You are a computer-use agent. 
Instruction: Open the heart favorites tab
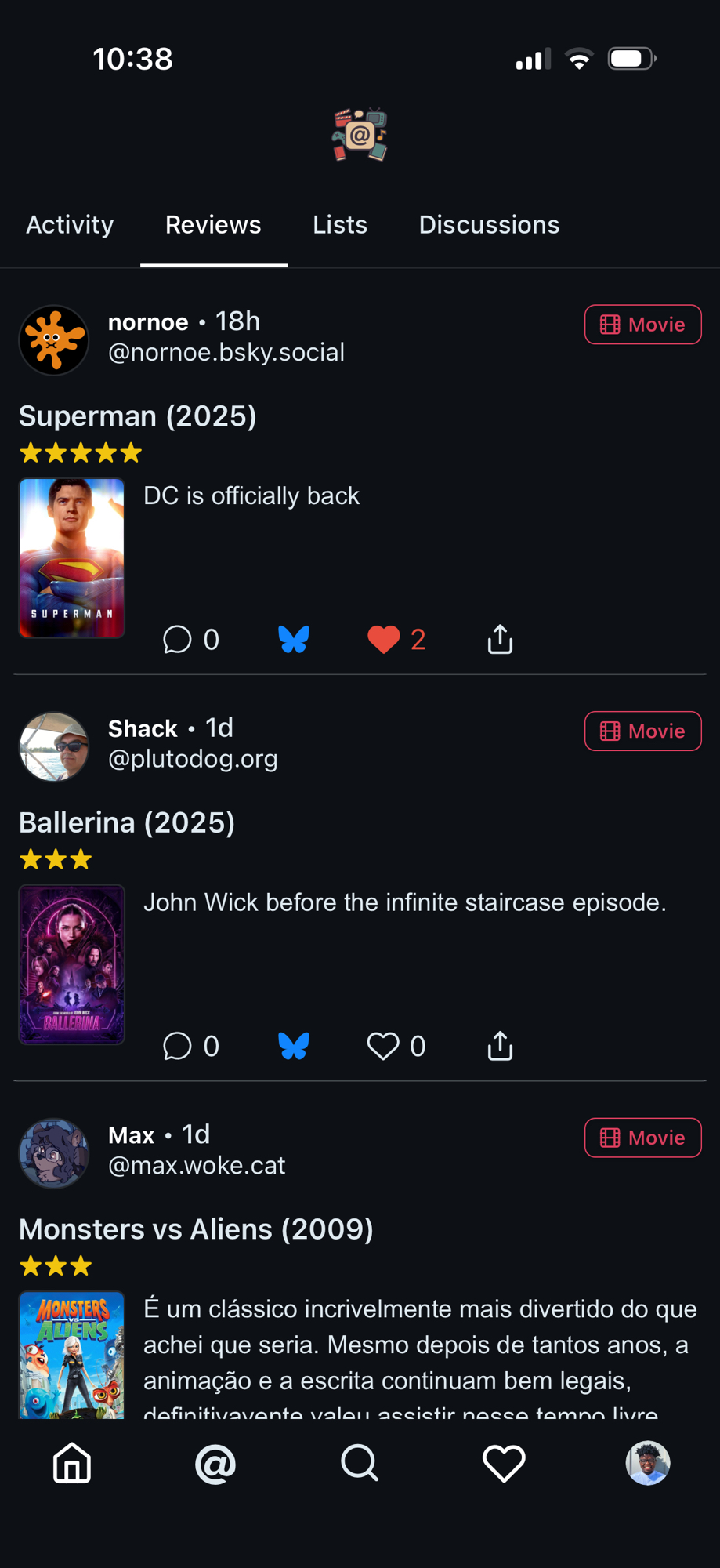504,1463
